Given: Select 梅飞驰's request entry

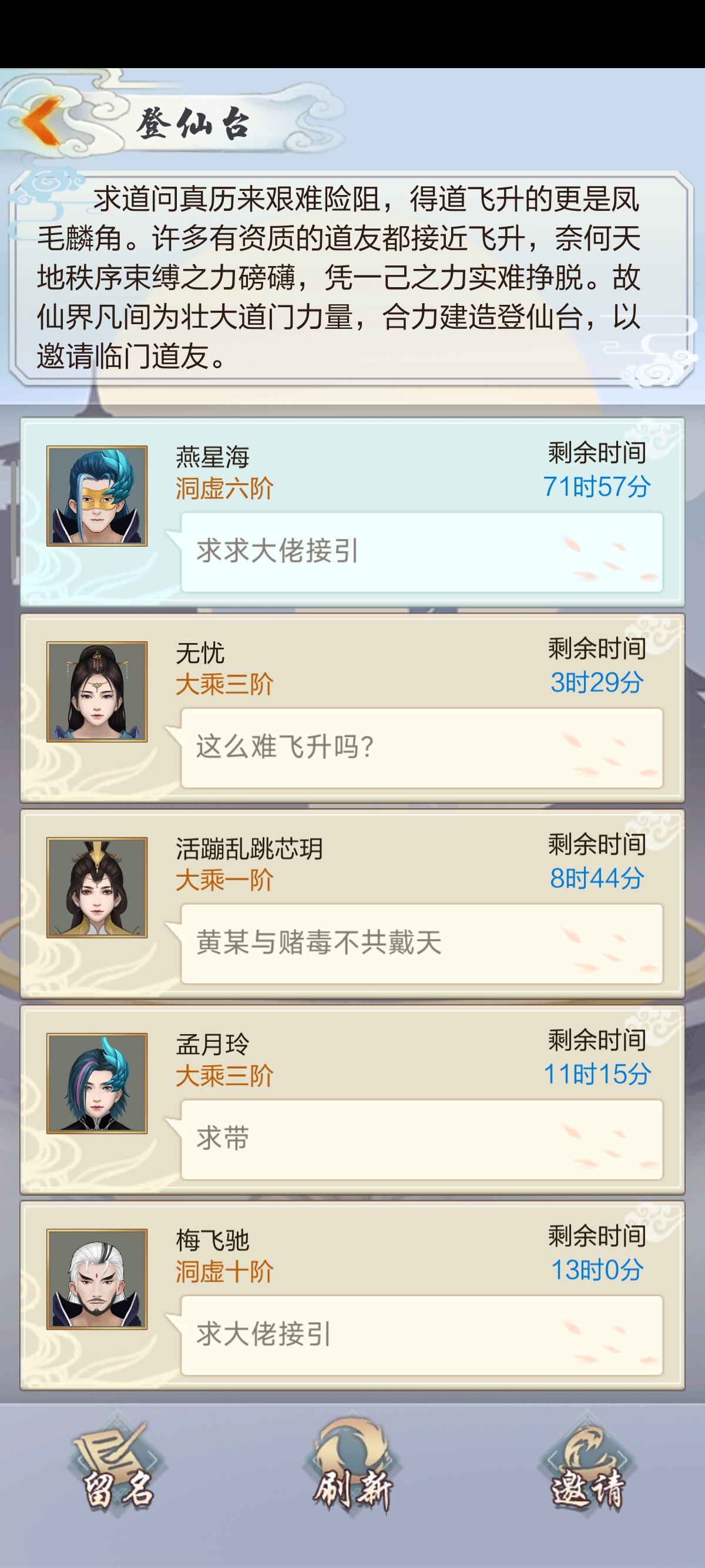Looking at the screenshot, I should [352, 1296].
